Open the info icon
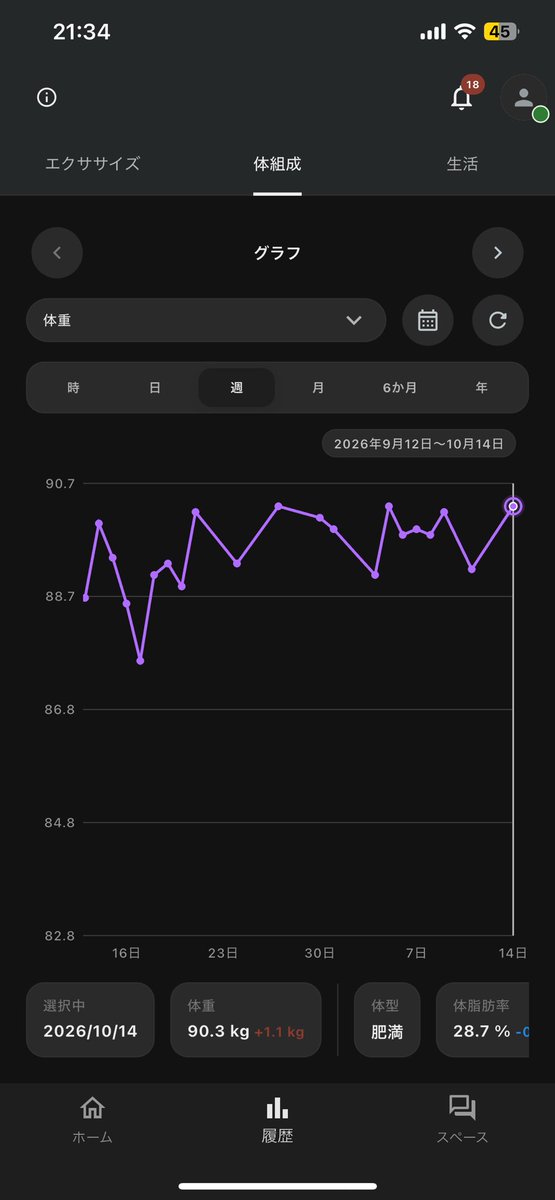 pyautogui.click(x=47, y=97)
